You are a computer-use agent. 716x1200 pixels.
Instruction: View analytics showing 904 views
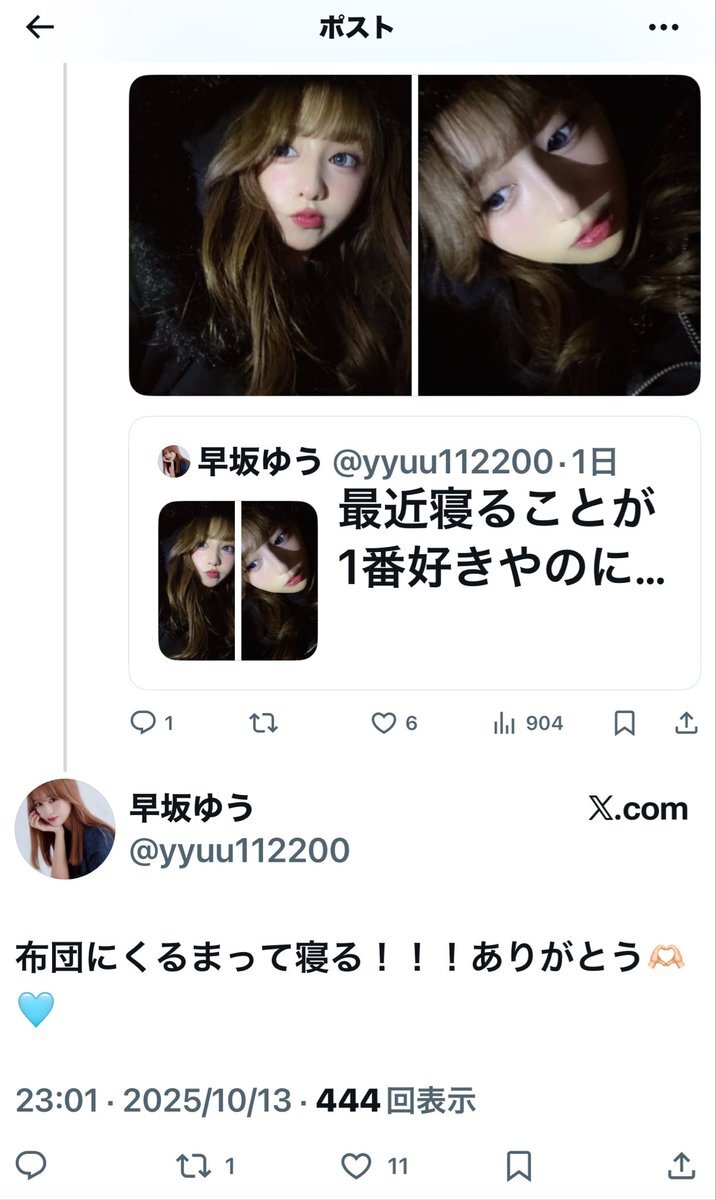[528, 723]
